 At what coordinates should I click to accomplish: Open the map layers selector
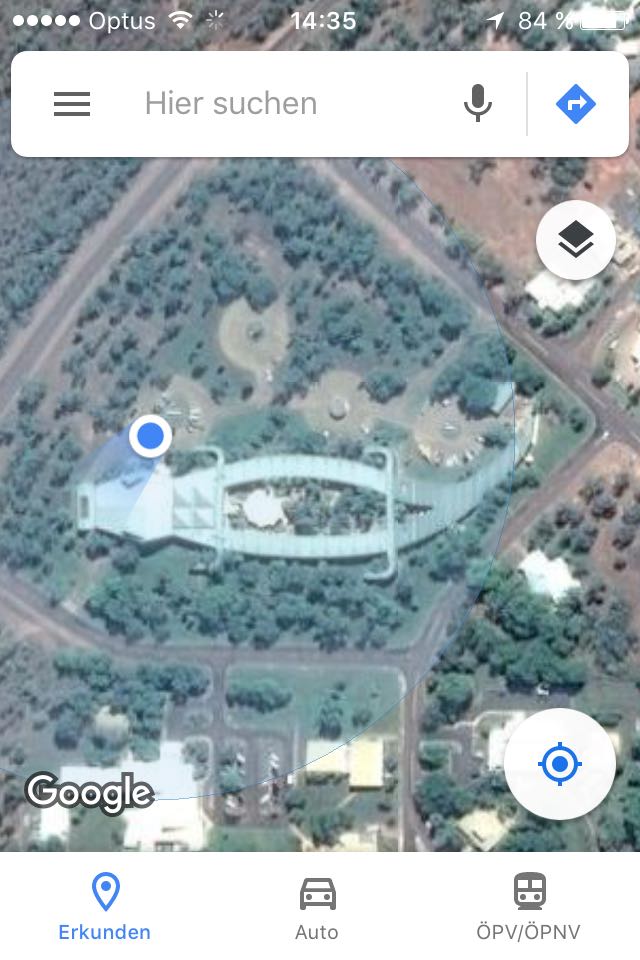[575, 240]
